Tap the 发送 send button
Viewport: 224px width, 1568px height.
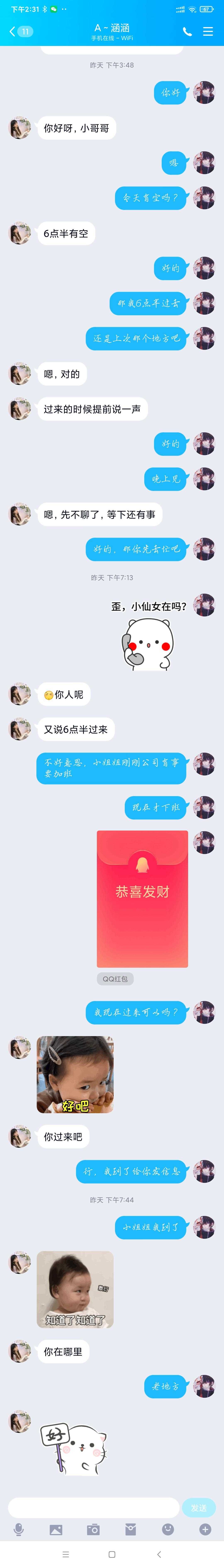click(x=198, y=1508)
